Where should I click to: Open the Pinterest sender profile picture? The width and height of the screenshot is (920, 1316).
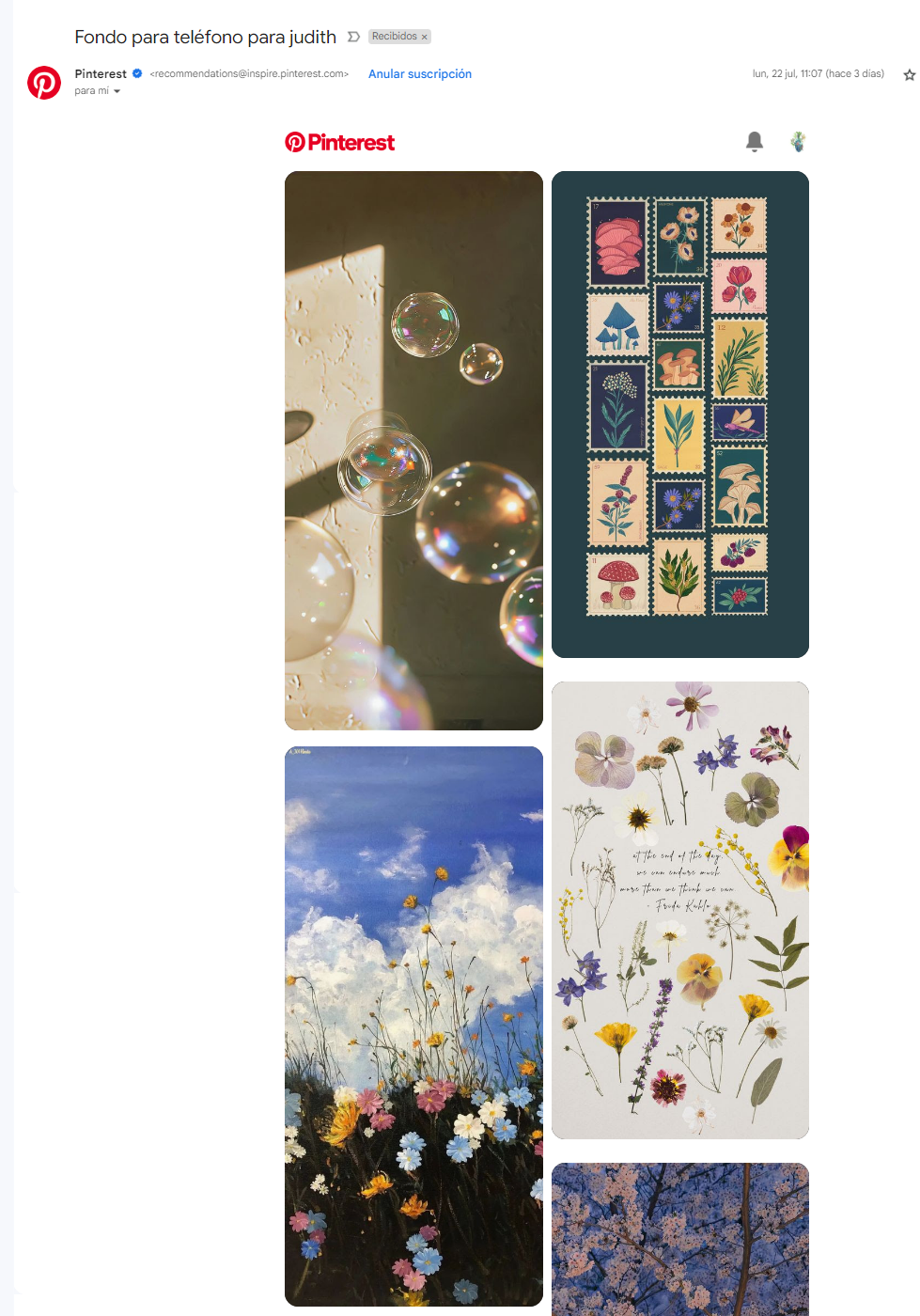pyautogui.click(x=44, y=83)
